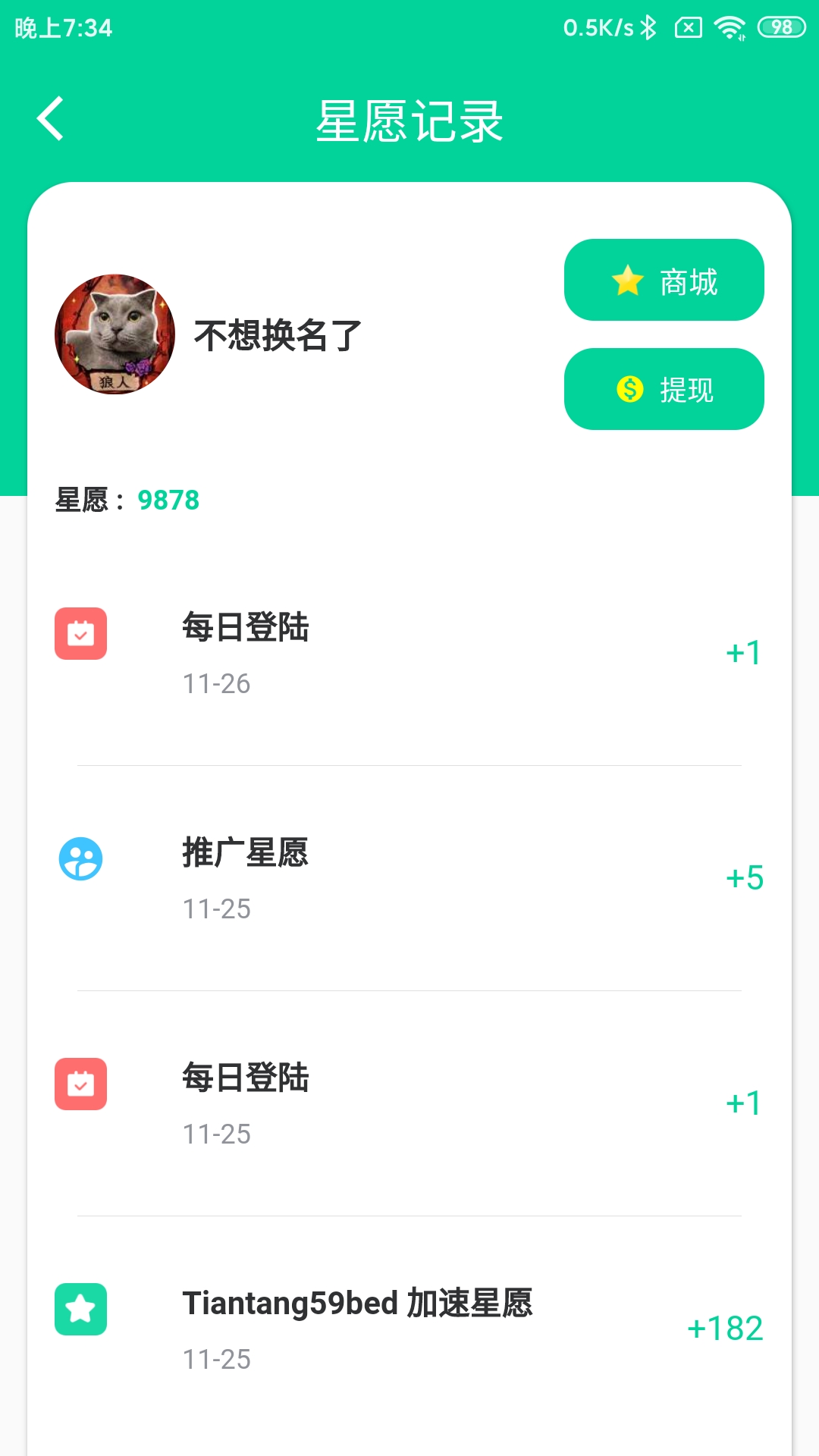Screen dimensions: 819x1456
Task: Tap the green star icon beside Tiantang59bed 加速星愿
Action: point(81,1309)
